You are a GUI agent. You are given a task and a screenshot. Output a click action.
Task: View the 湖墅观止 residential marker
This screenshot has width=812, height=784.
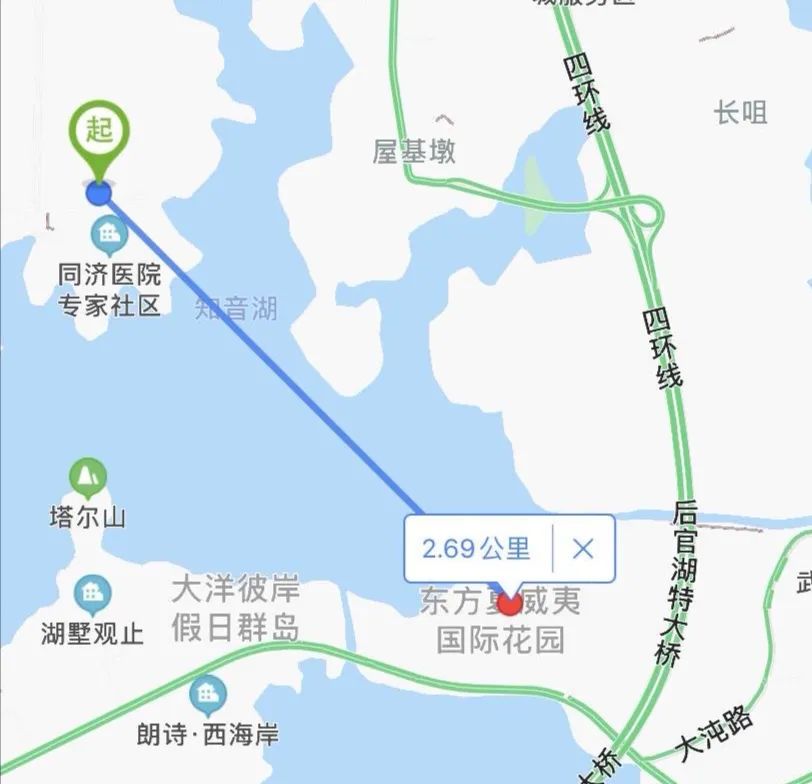(x=93, y=596)
